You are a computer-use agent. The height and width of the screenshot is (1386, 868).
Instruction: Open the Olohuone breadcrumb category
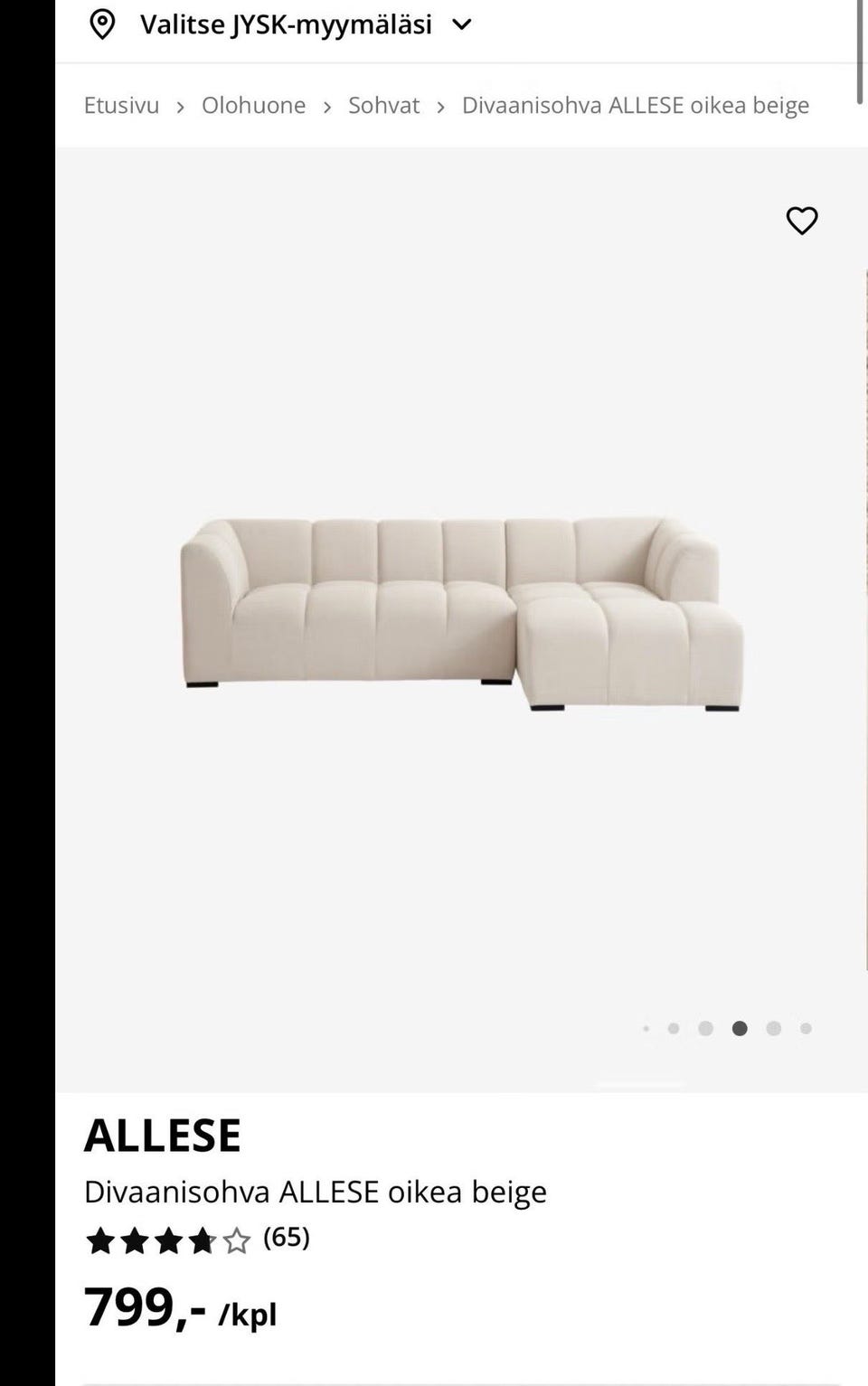pyautogui.click(x=253, y=106)
